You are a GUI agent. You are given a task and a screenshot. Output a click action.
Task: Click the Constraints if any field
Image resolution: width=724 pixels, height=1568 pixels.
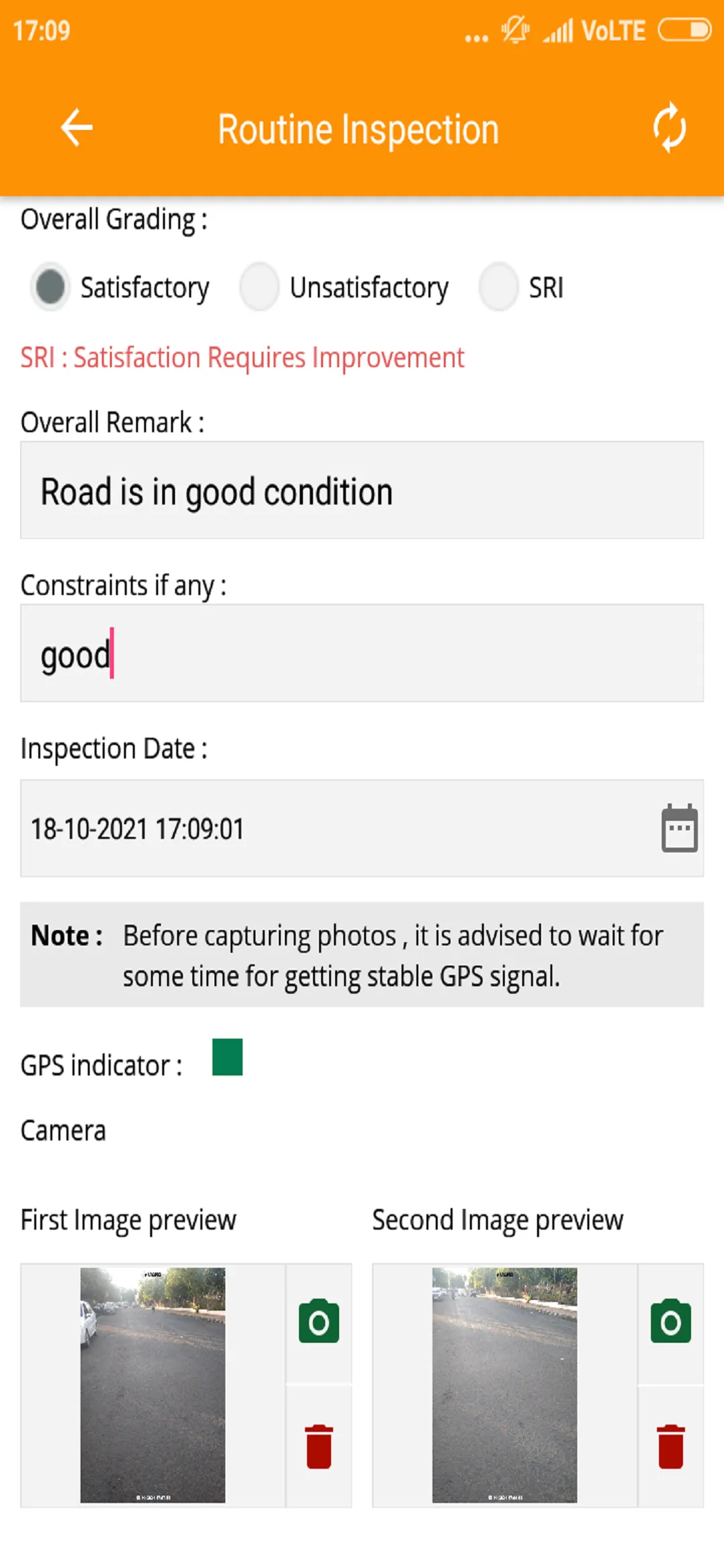pos(362,653)
